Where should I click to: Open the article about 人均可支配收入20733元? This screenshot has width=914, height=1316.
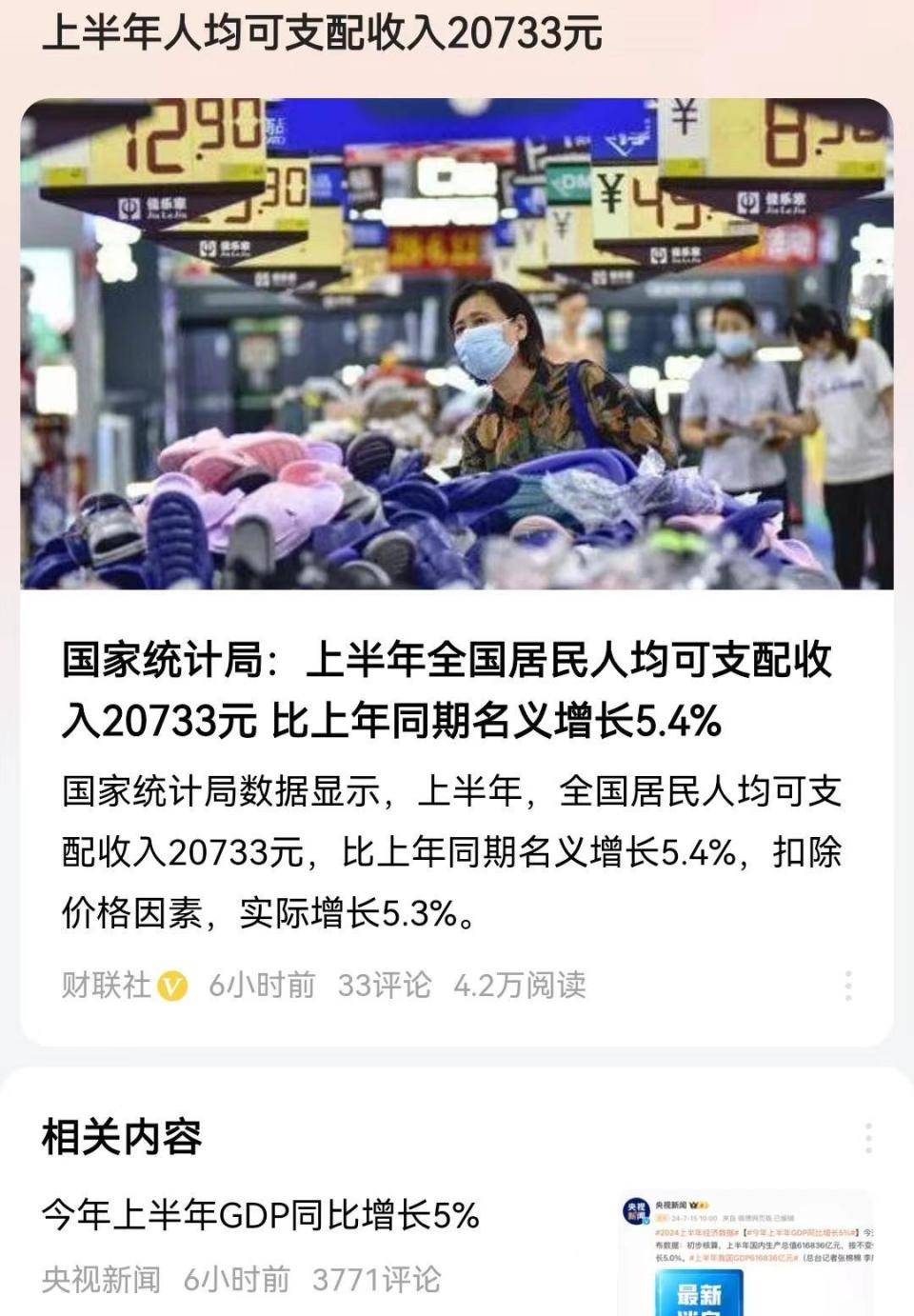(x=447, y=690)
